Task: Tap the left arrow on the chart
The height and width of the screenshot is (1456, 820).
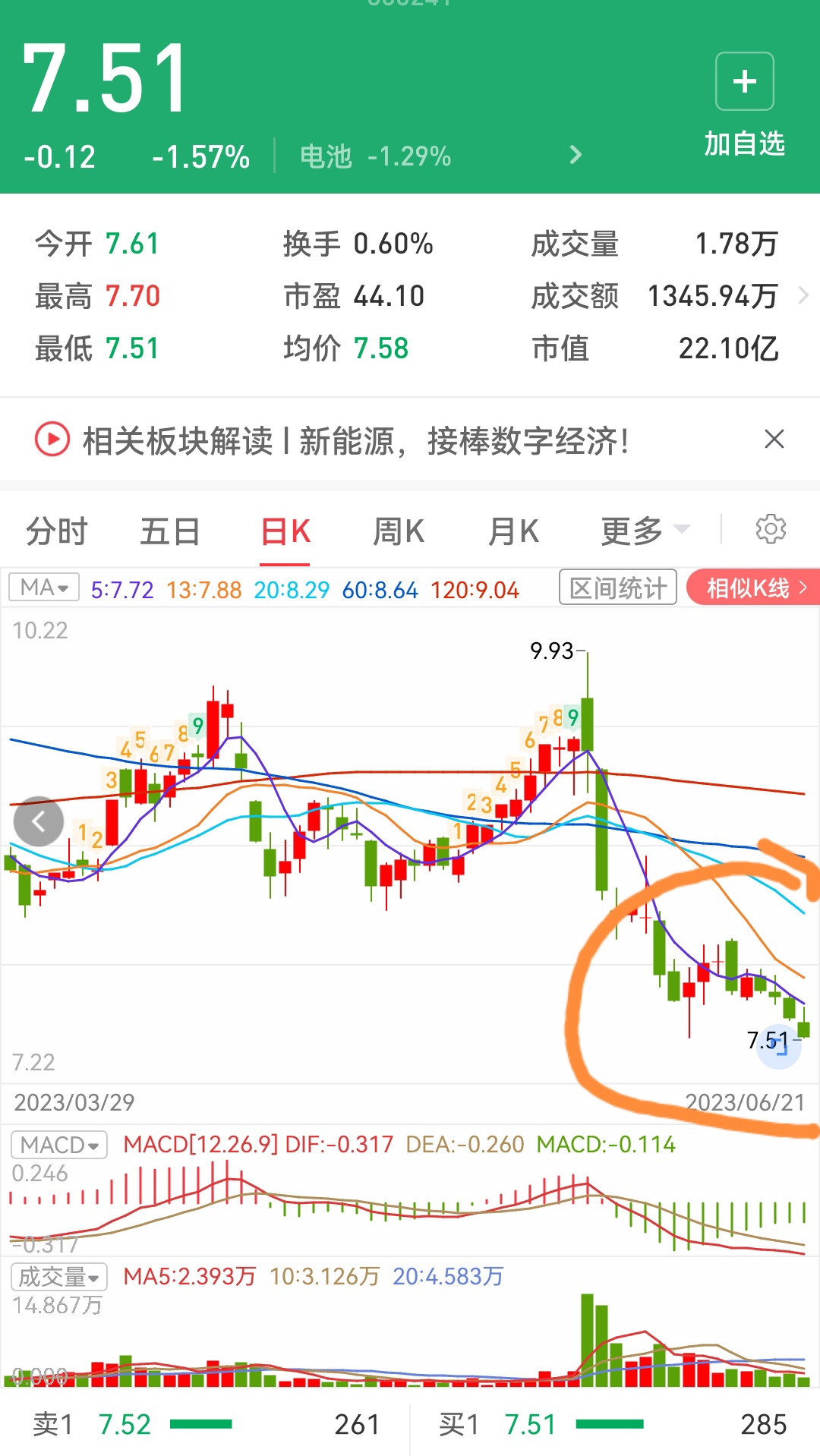Action: coord(39,821)
